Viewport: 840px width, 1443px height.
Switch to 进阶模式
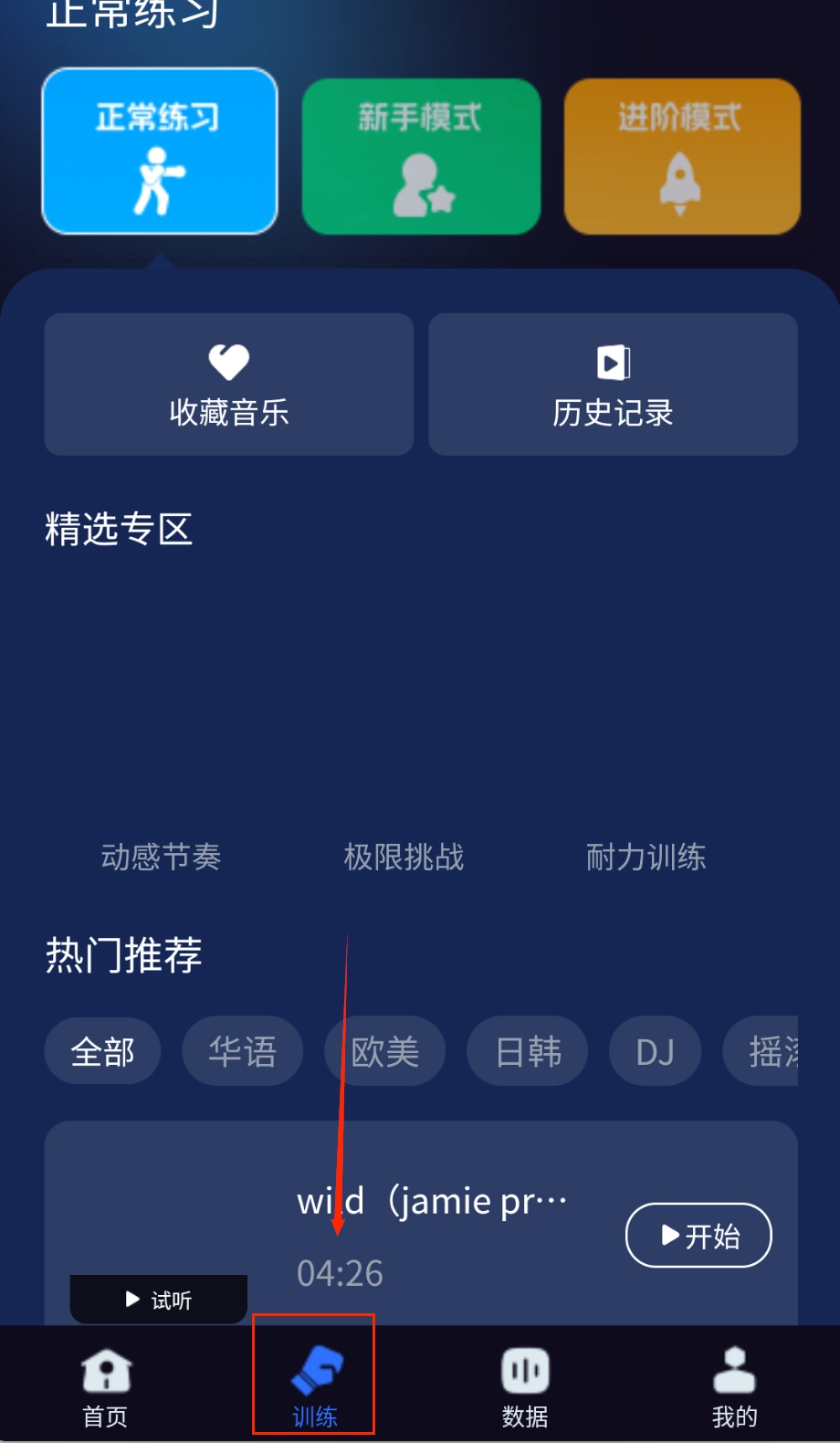click(682, 156)
